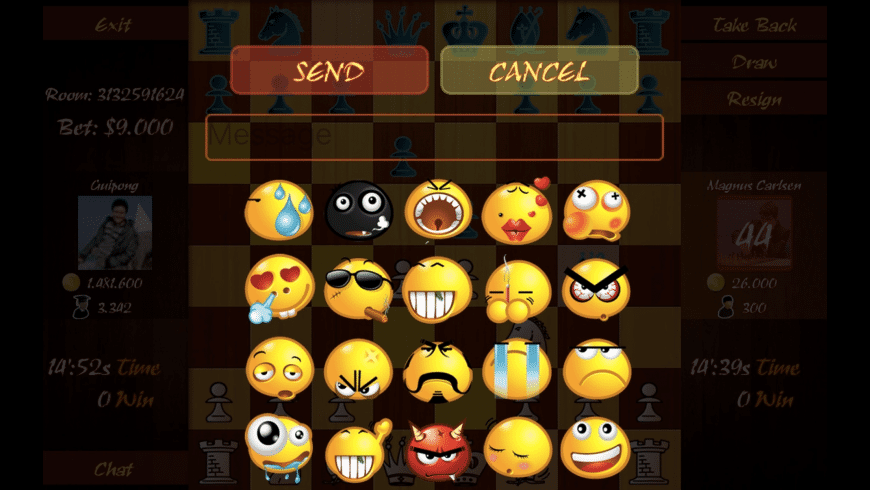Focus the Message text field
The width and height of the screenshot is (870, 490).
[x=434, y=137]
